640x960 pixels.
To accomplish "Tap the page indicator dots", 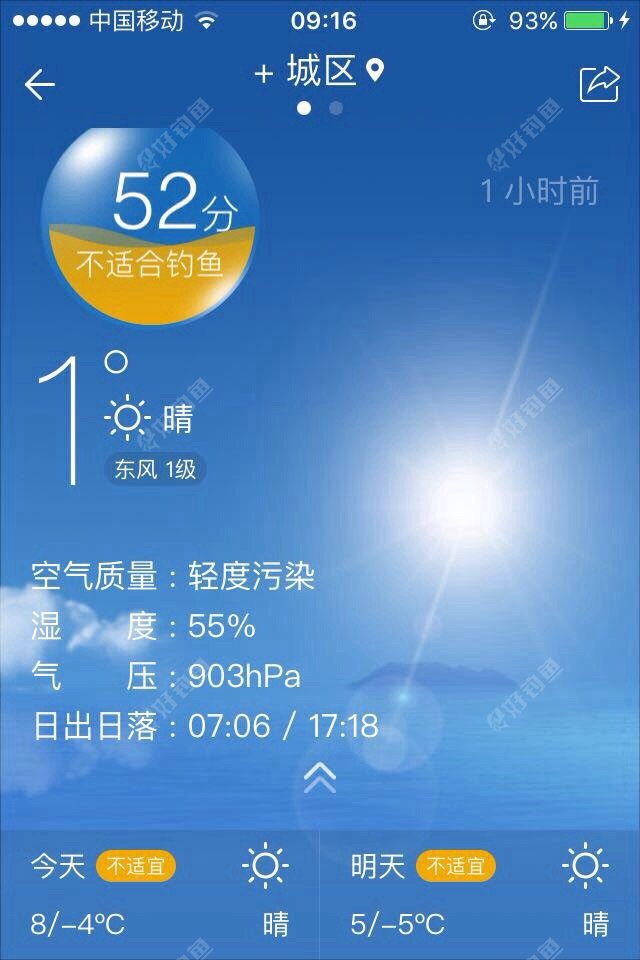I will (320, 107).
